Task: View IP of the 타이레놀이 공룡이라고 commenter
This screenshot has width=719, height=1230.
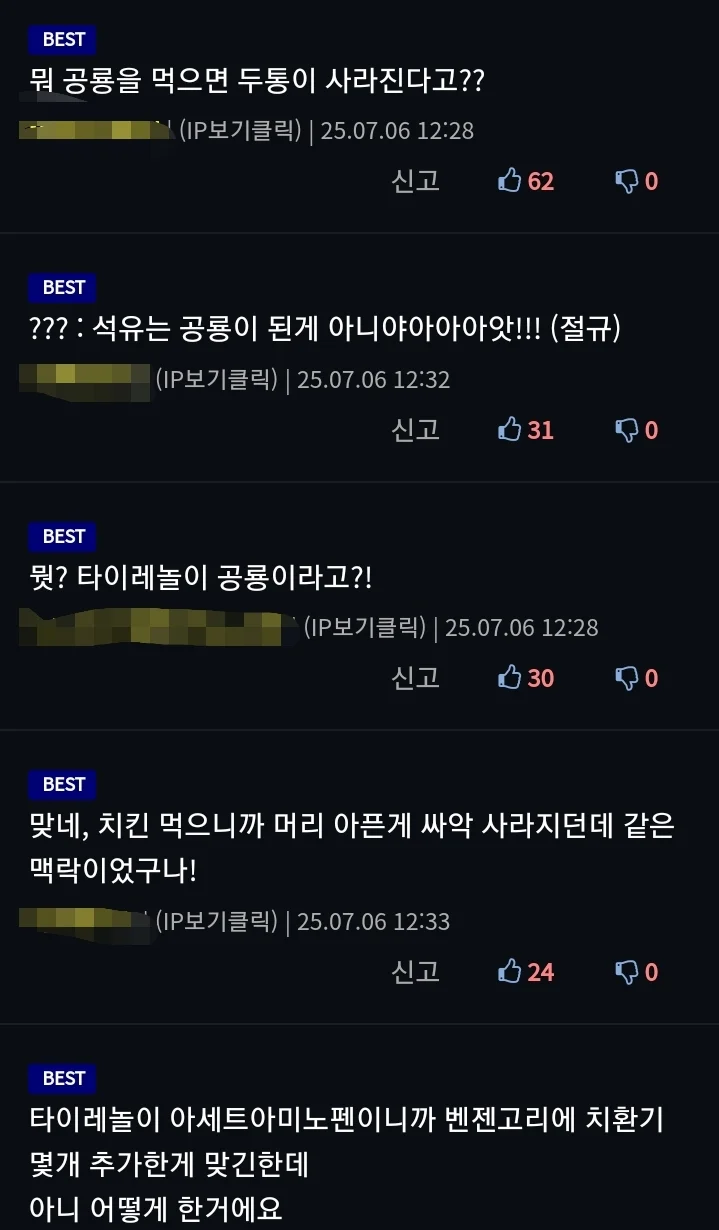Action: click(x=364, y=627)
